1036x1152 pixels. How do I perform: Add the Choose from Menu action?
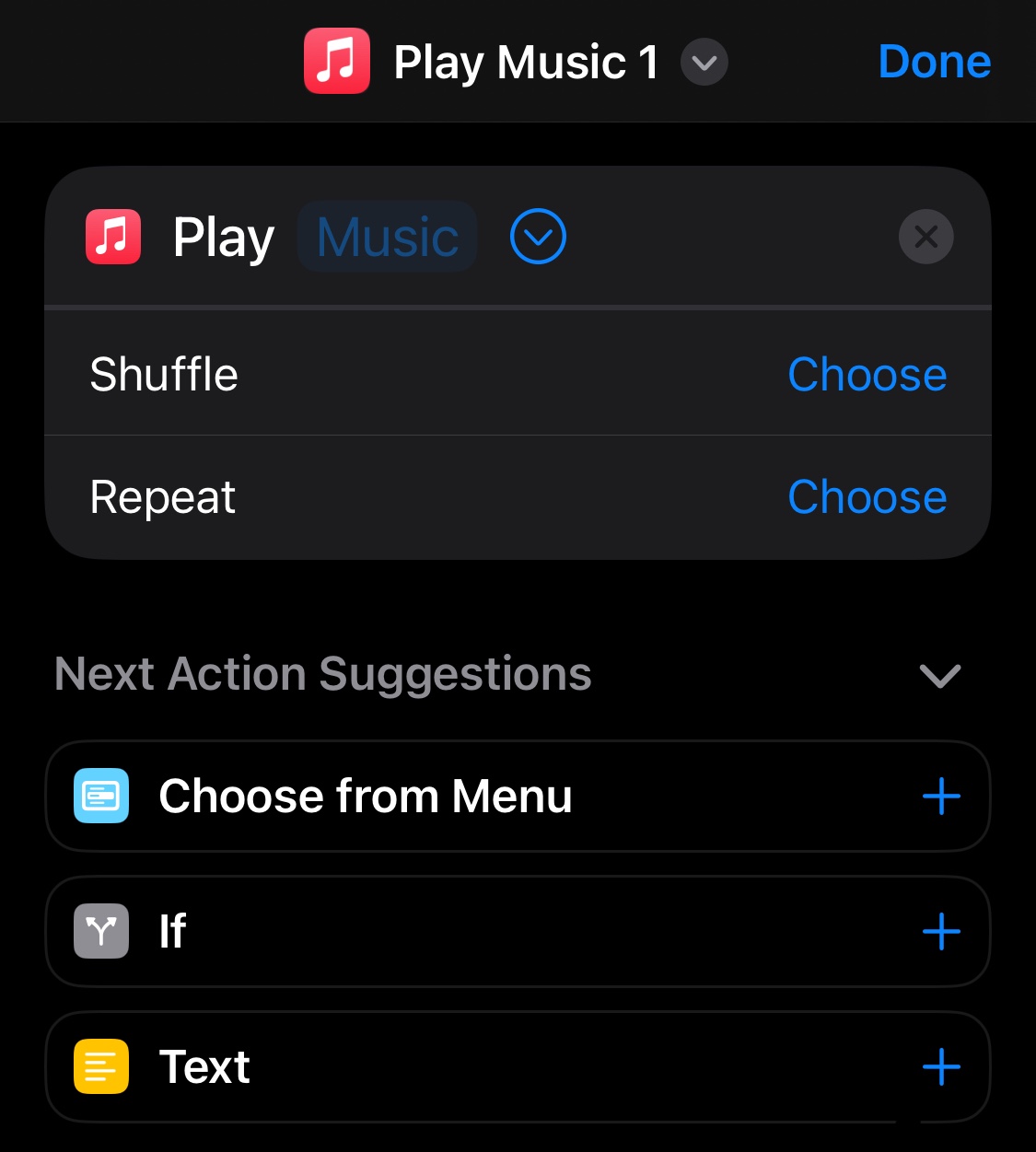click(x=941, y=797)
